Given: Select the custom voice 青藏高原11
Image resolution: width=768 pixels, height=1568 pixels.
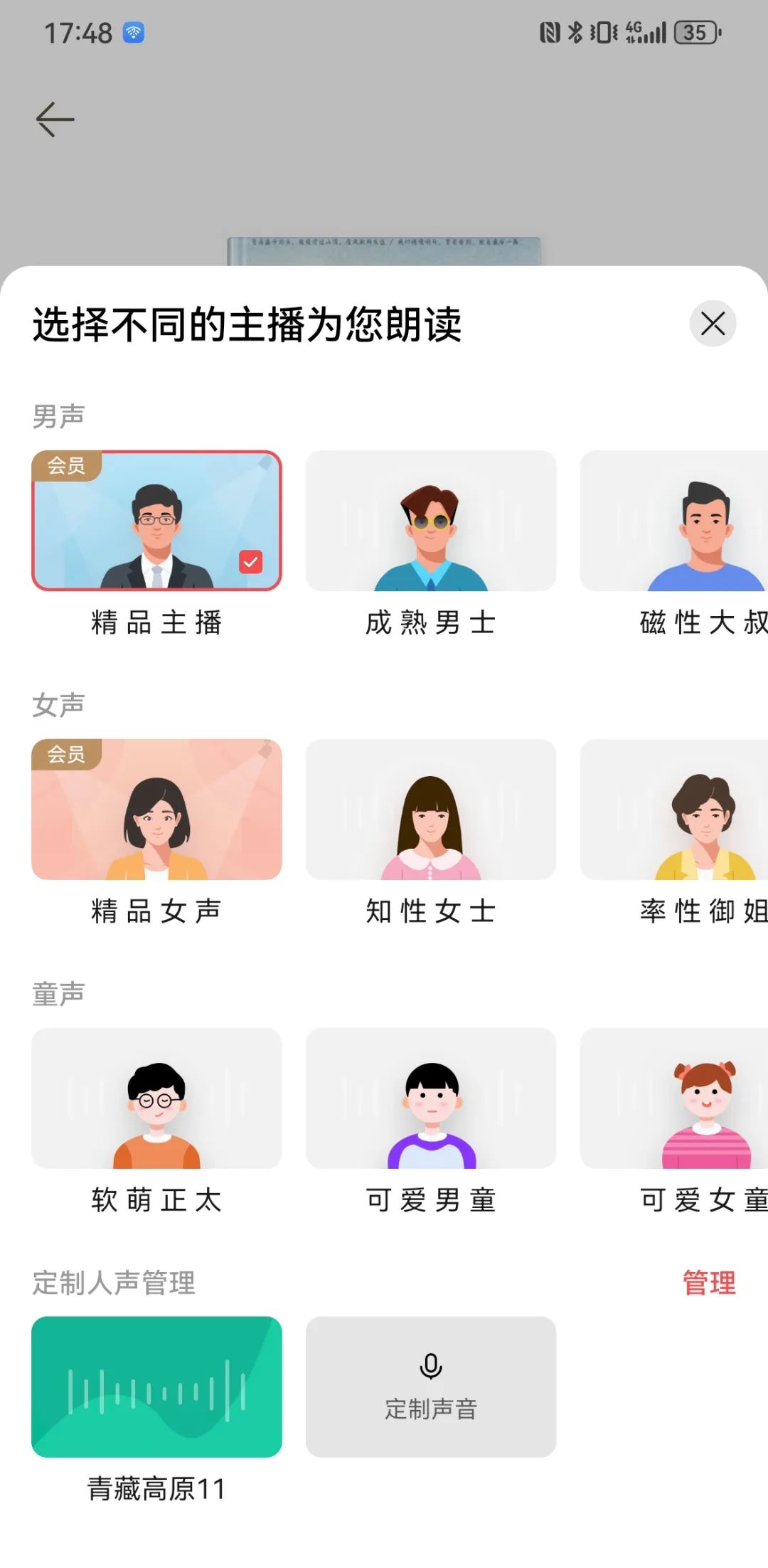Looking at the screenshot, I should click(x=156, y=1387).
